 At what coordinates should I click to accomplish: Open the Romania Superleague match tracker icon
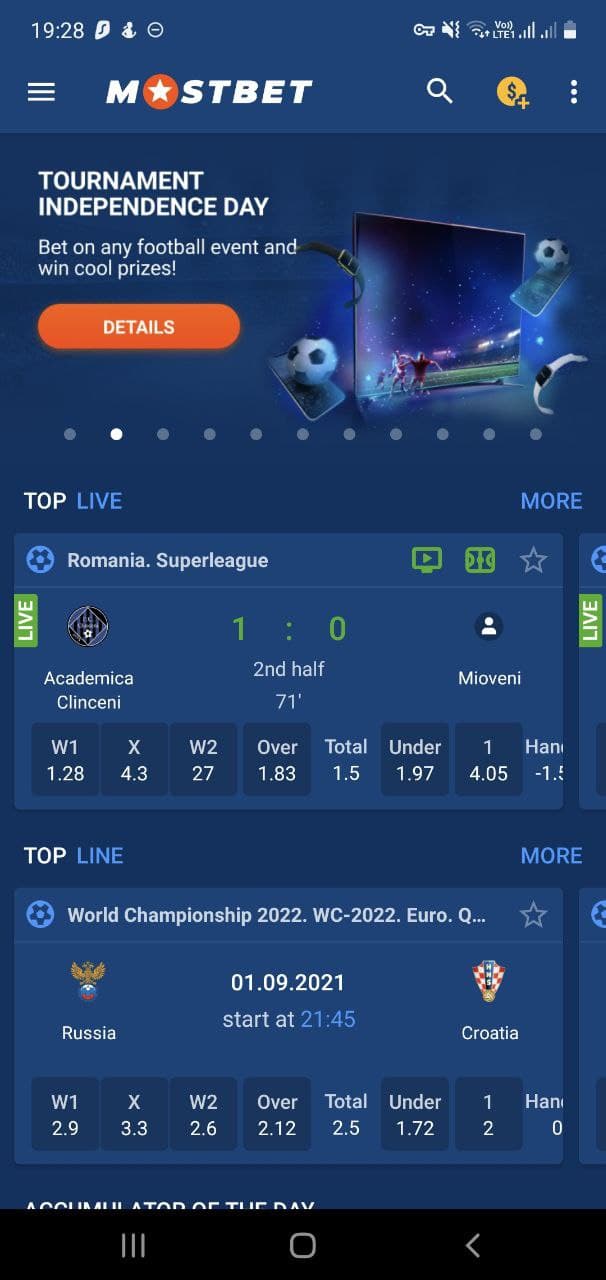(480, 560)
